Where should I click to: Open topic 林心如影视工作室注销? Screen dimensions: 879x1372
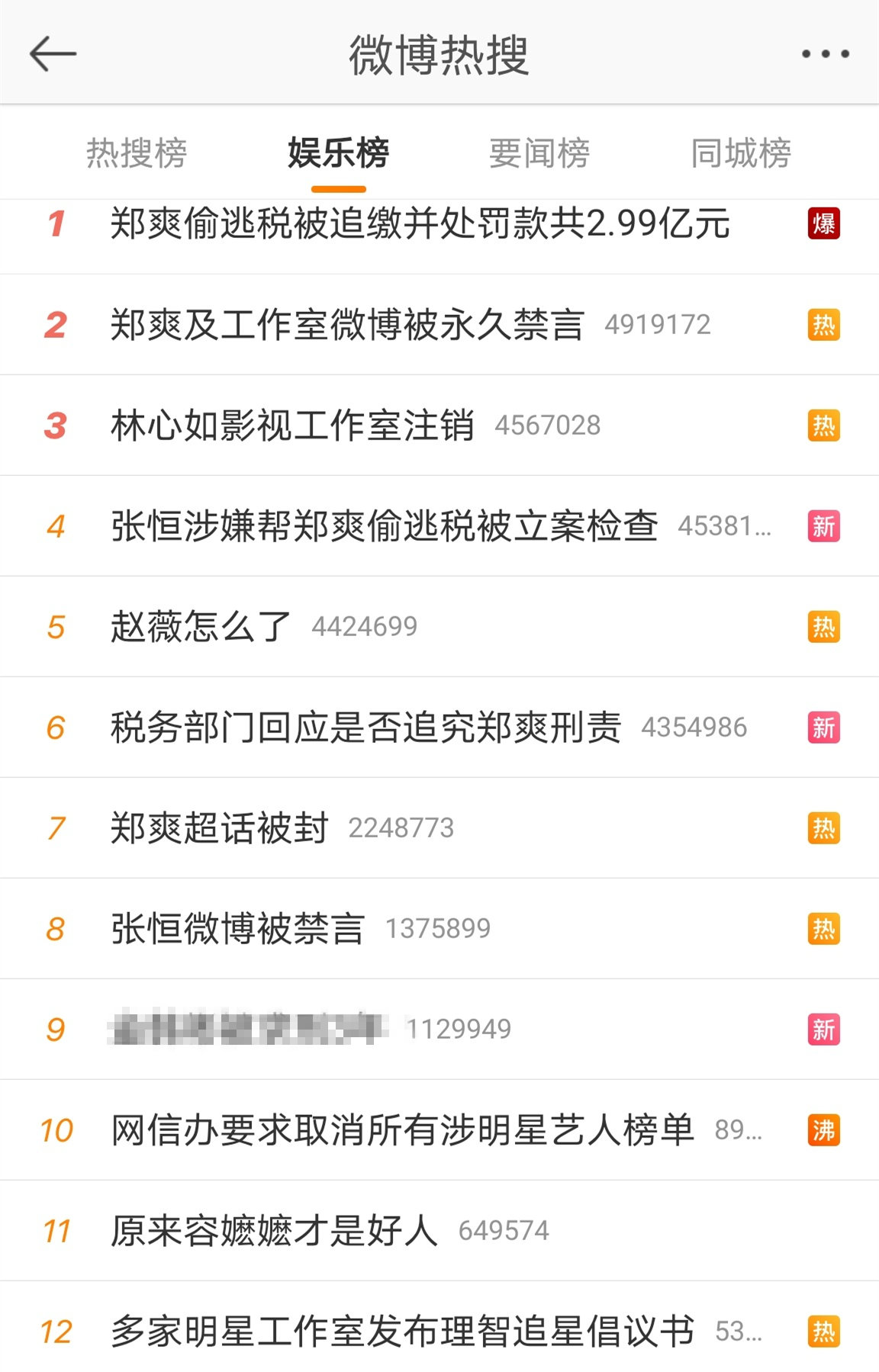coord(293,426)
